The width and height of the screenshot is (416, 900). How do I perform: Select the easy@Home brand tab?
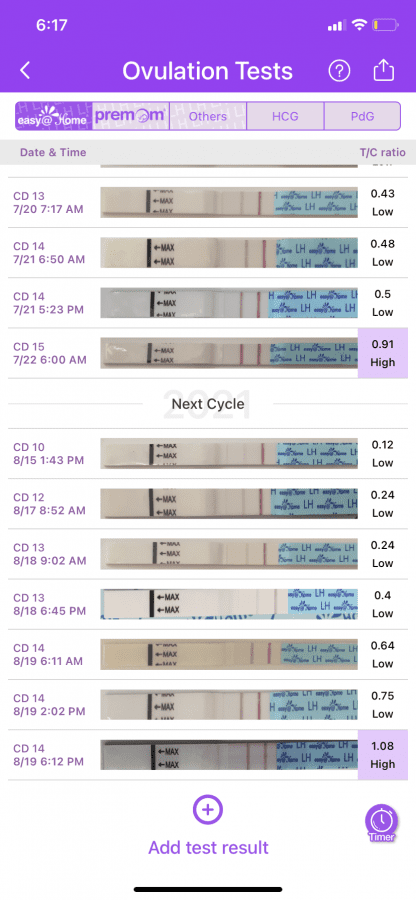click(53, 117)
